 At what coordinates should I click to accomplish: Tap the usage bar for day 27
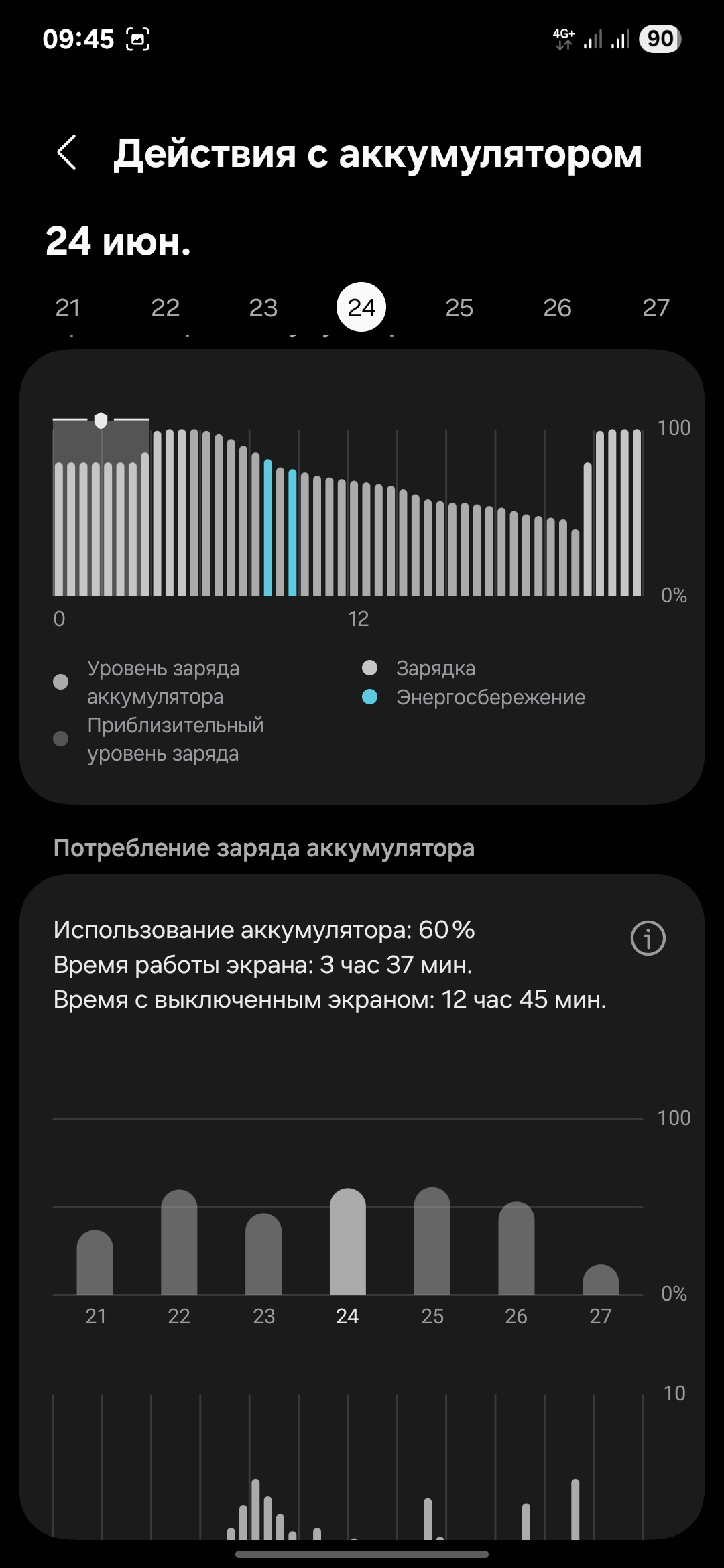[x=601, y=1280]
